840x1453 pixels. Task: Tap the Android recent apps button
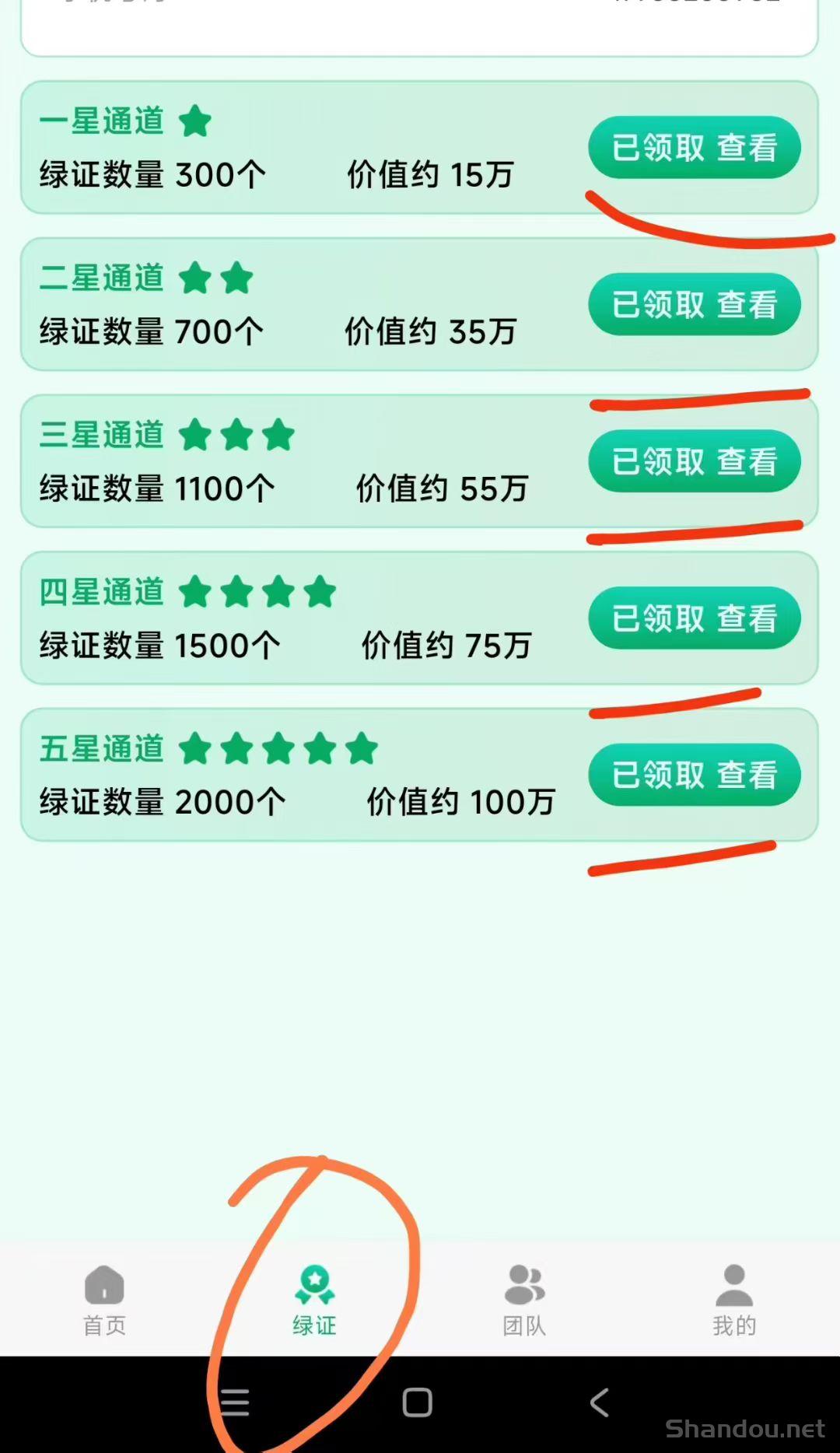236,1403
